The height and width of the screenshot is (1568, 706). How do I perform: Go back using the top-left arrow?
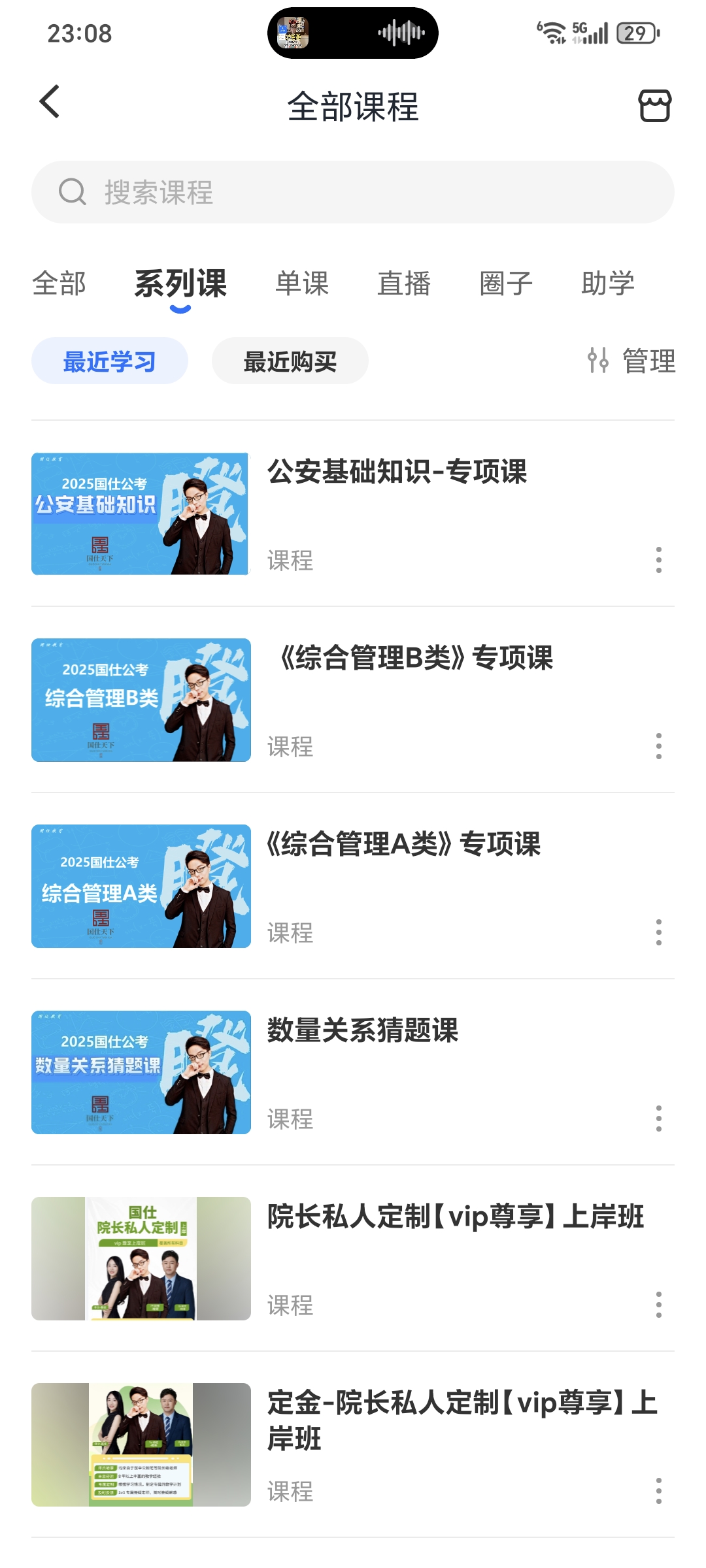[50, 103]
